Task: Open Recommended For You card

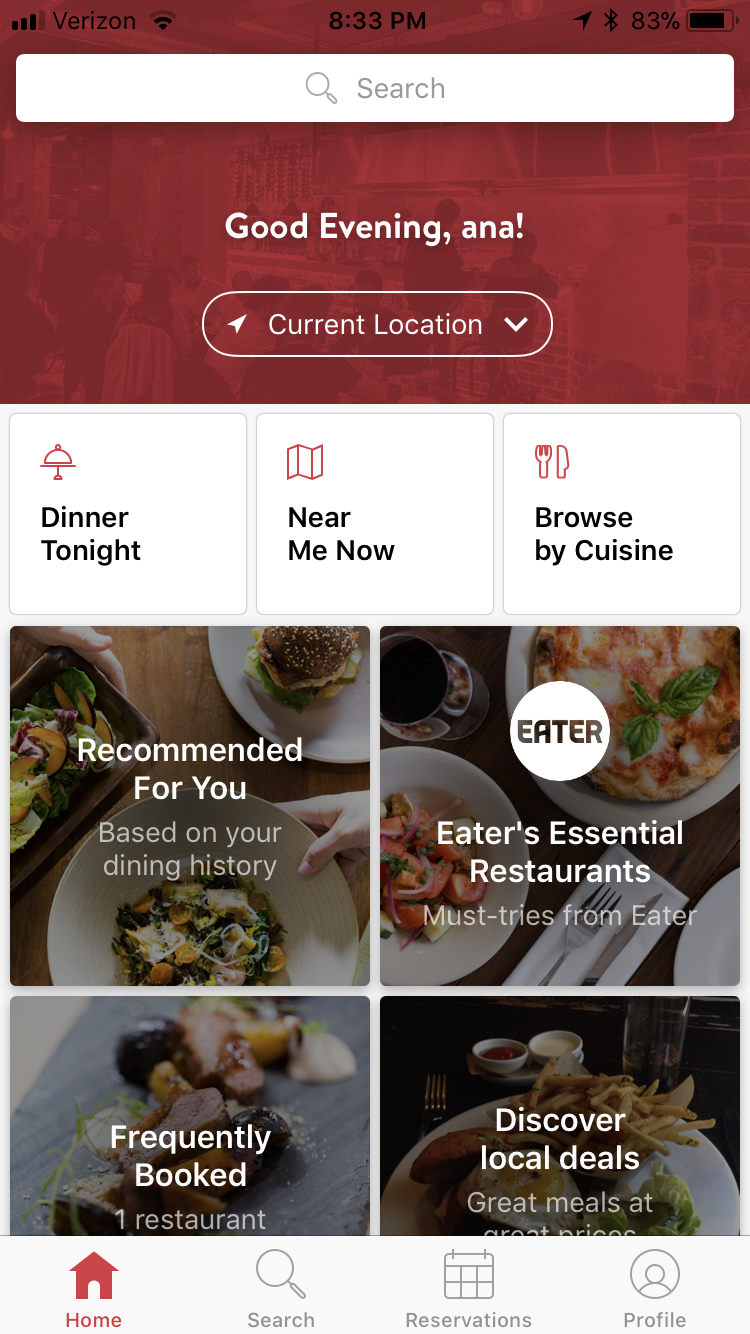Action: (x=190, y=805)
